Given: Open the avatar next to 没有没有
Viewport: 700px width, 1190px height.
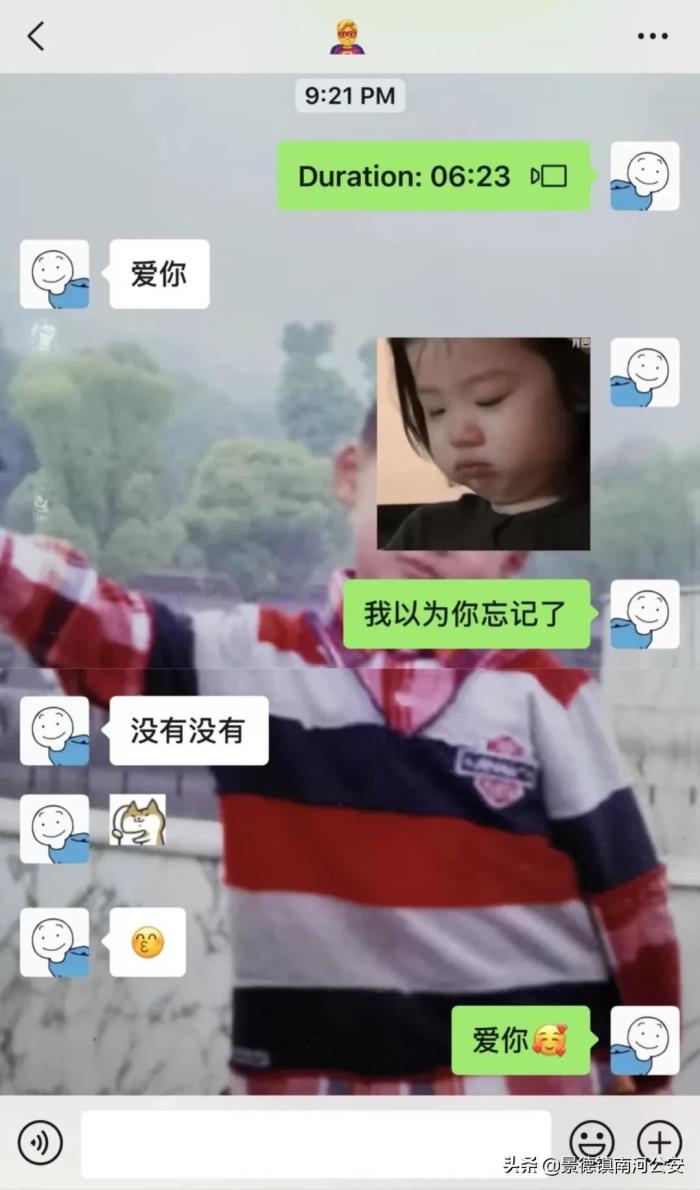Looking at the screenshot, I should click(x=55, y=731).
